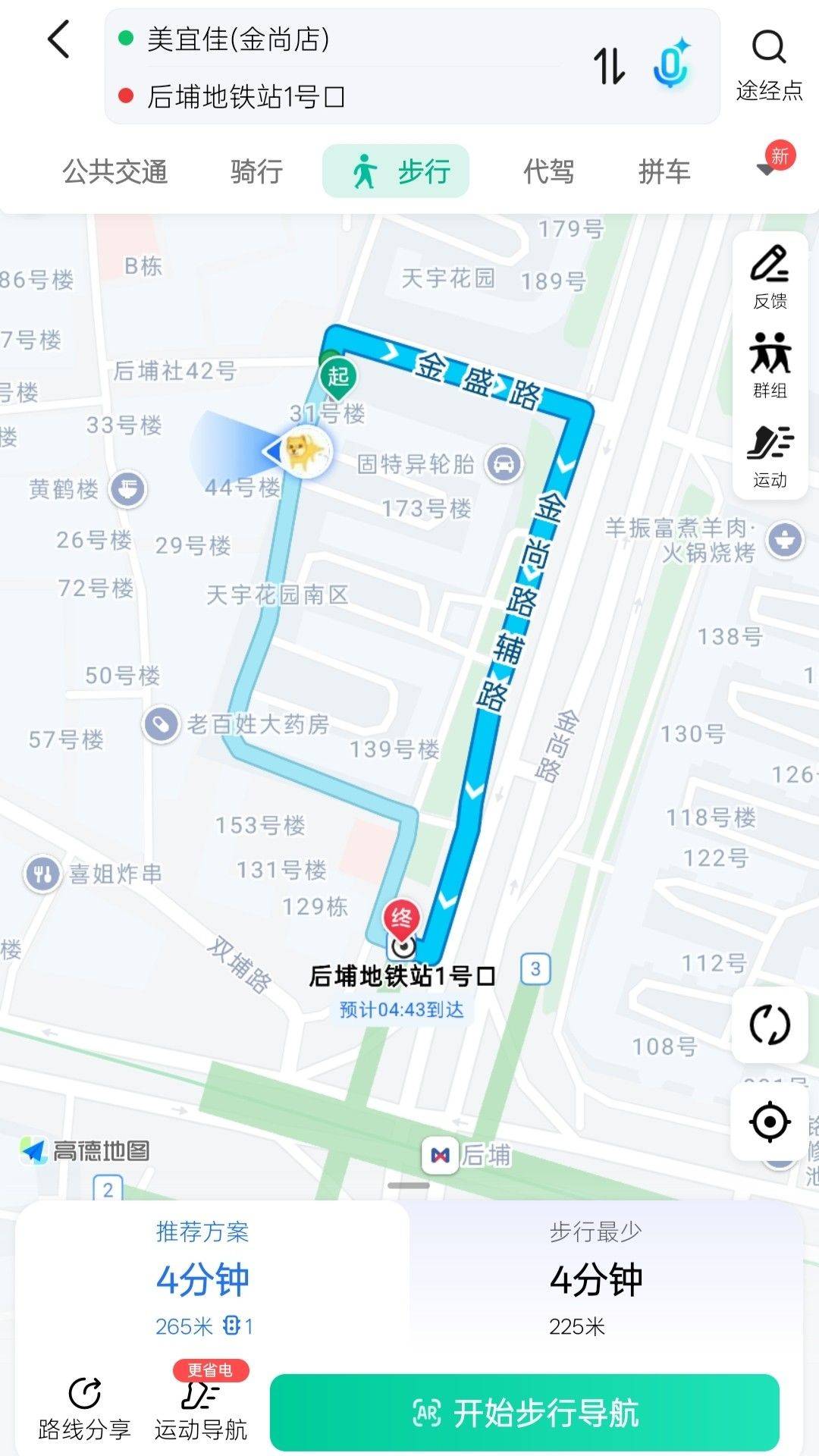Select the 代驾 tab
This screenshot has width=819, height=1456.
548,171
